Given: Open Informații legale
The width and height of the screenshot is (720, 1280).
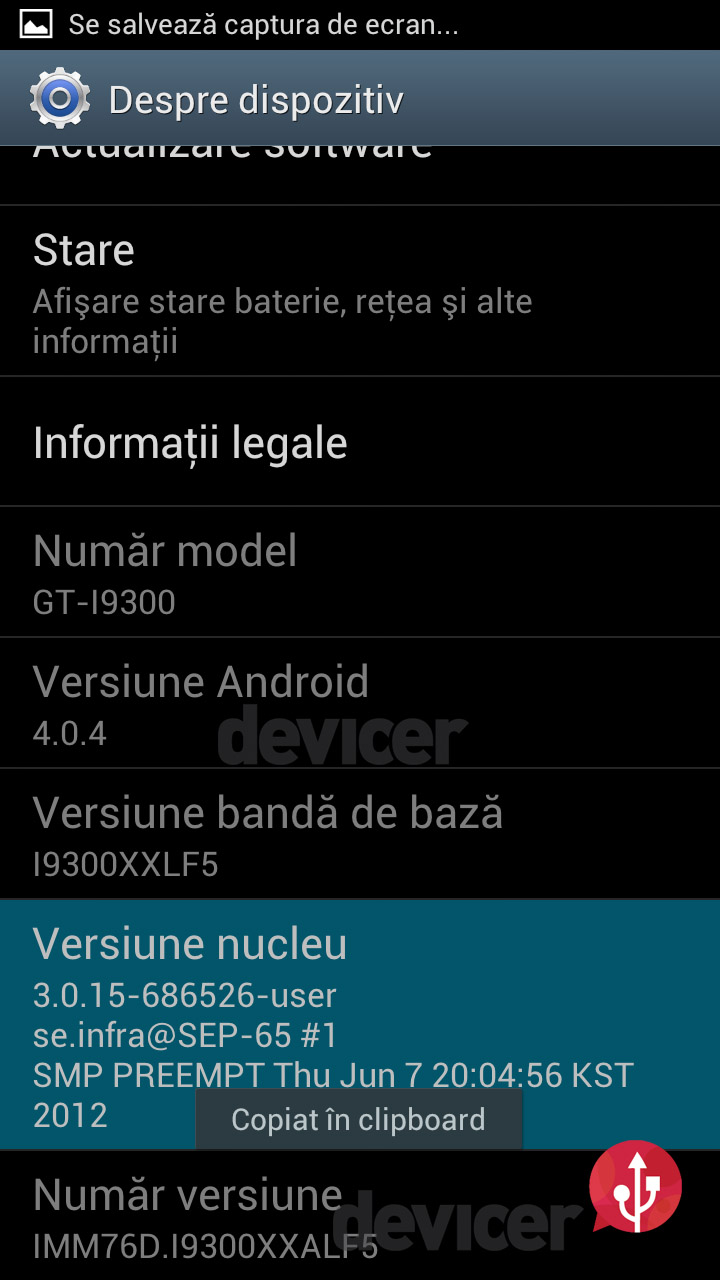Looking at the screenshot, I should click(360, 443).
